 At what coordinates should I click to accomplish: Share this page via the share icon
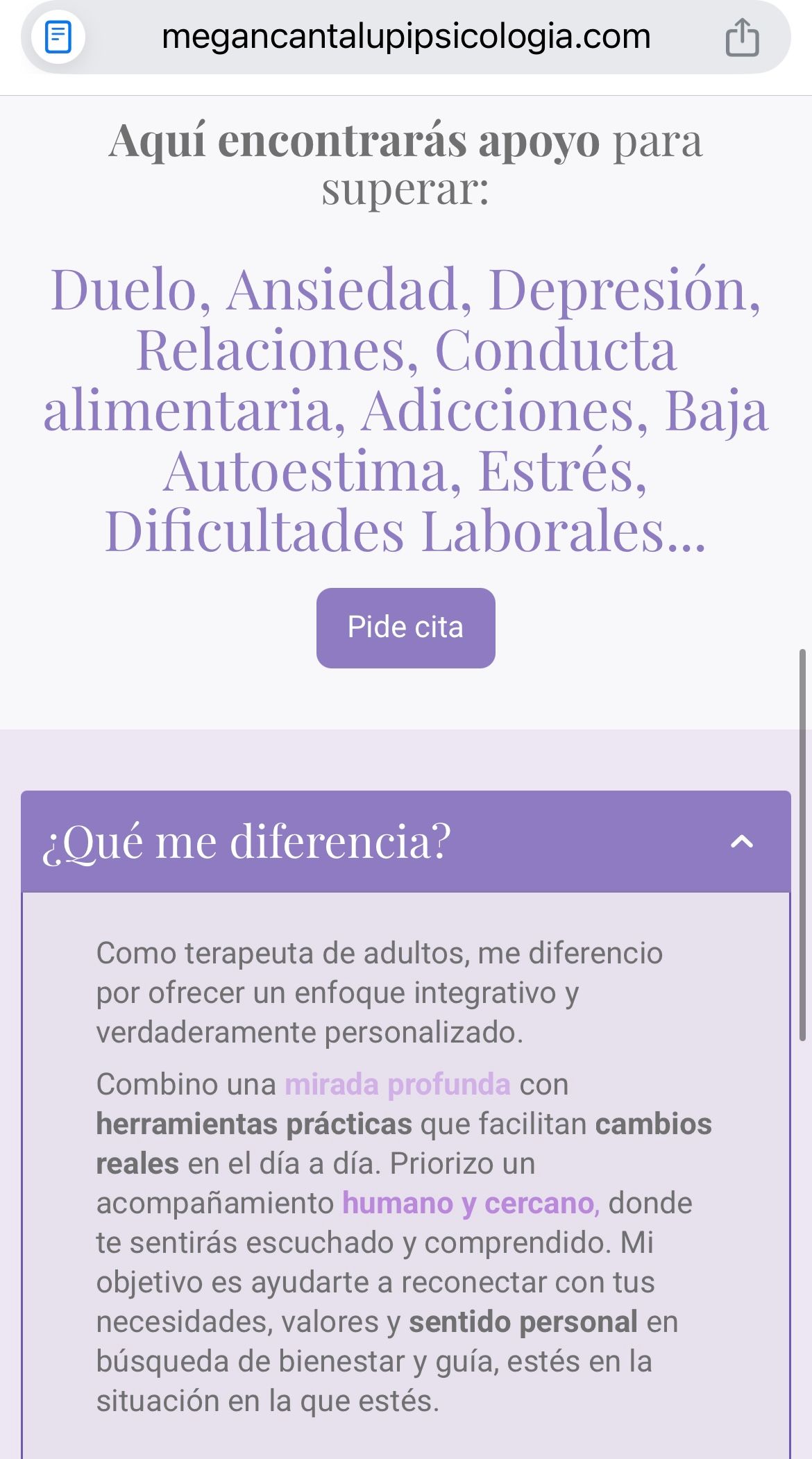(x=742, y=37)
